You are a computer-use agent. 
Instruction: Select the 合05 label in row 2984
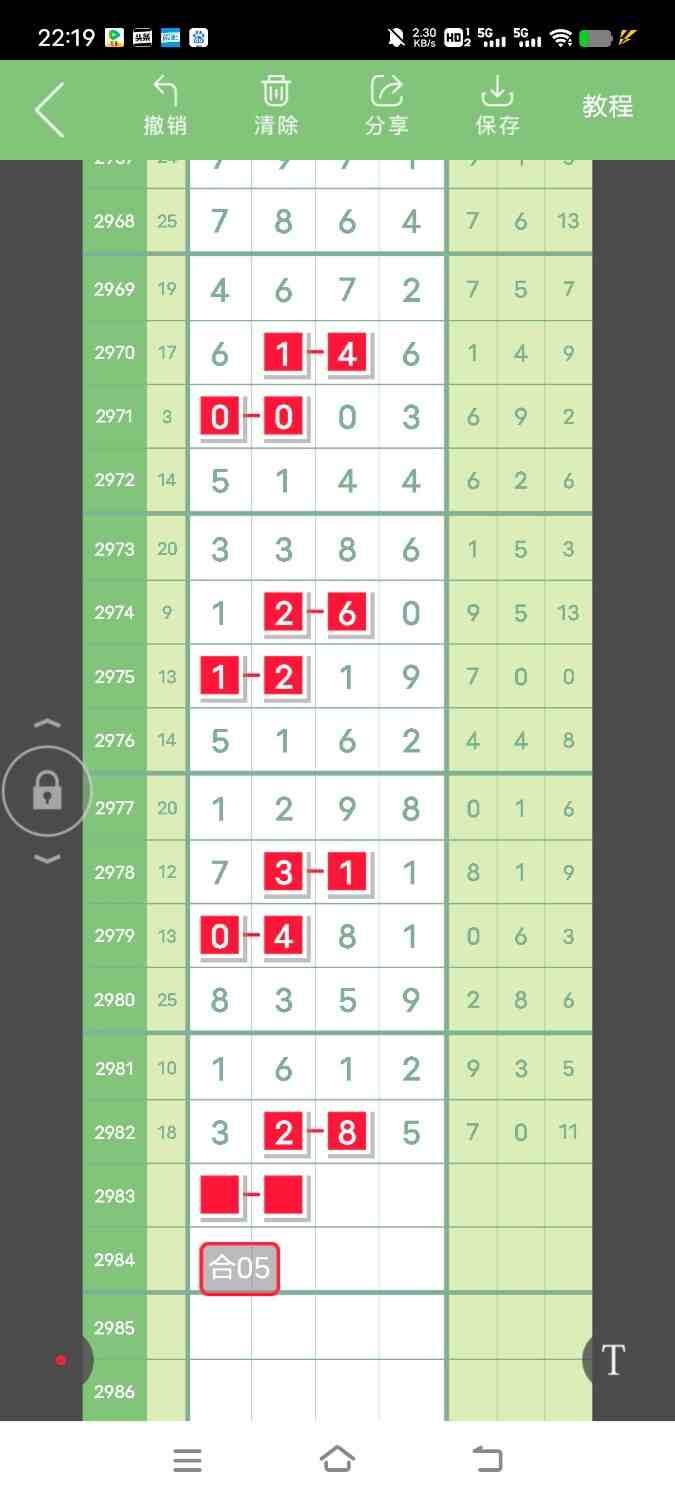(x=239, y=1268)
